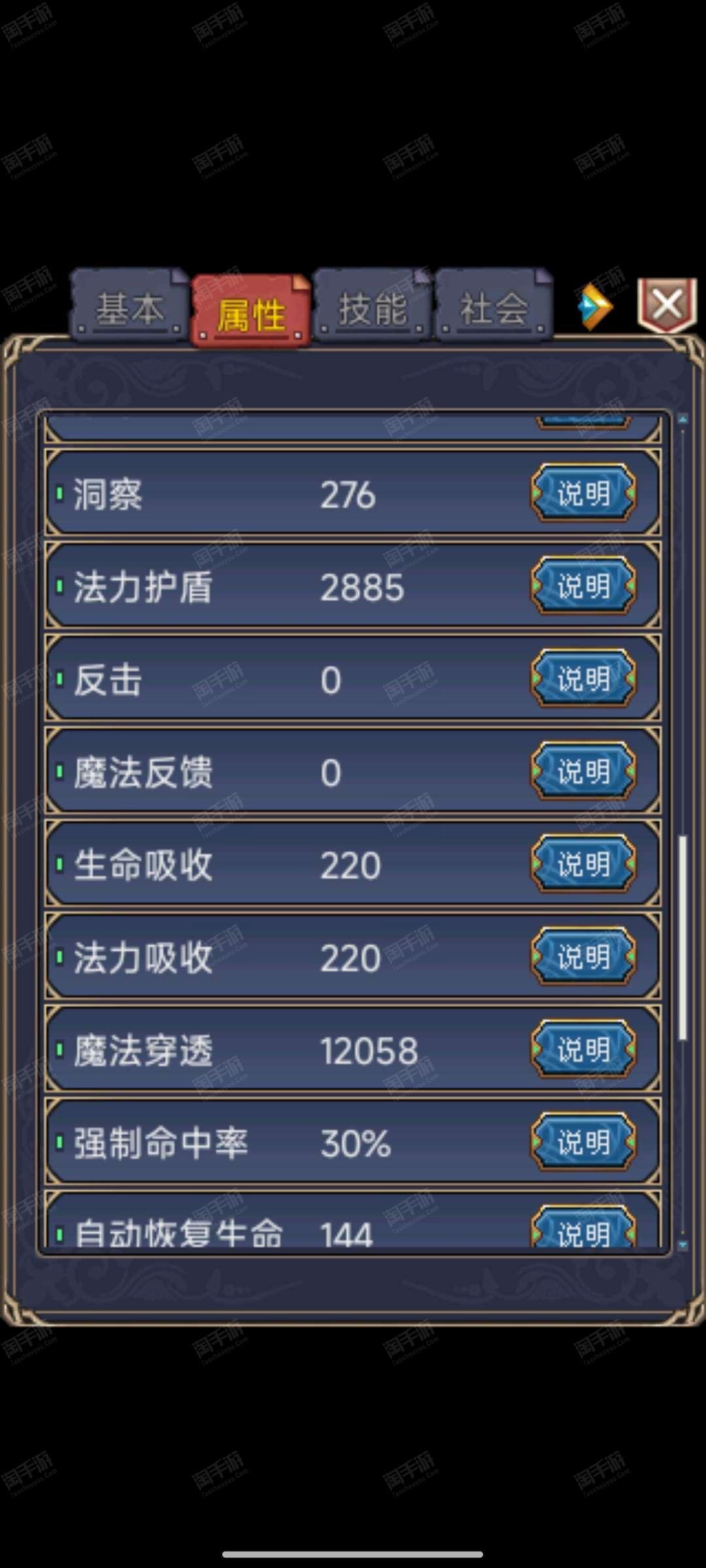The height and width of the screenshot is (1568, 706).
Task: Tap 说明 beside 法力吸收
Action: pyautogui.click(x=583, y=956)
